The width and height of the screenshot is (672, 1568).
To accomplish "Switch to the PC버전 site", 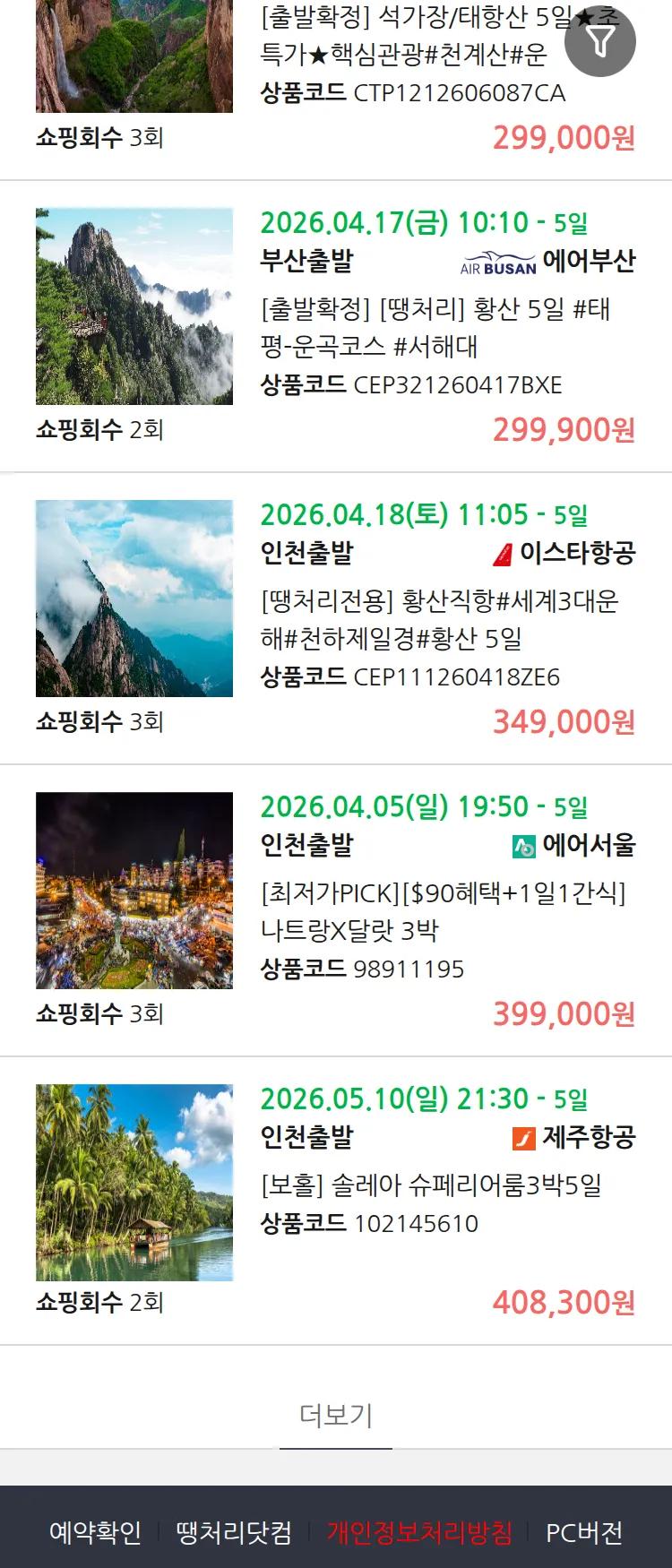I will (x=584, y=1533).
